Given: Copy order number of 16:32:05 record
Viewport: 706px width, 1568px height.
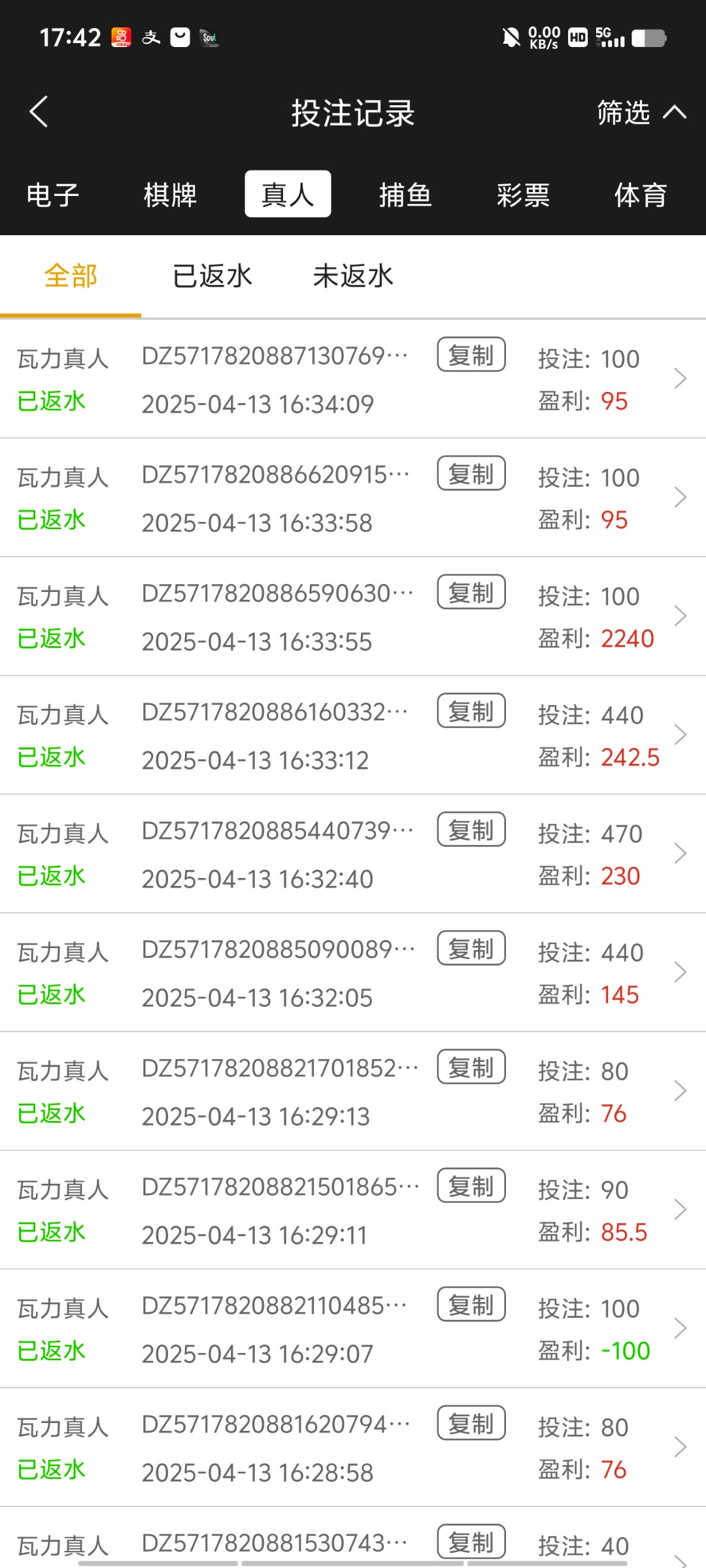Looking at the screenshot, I should point(471,949).
